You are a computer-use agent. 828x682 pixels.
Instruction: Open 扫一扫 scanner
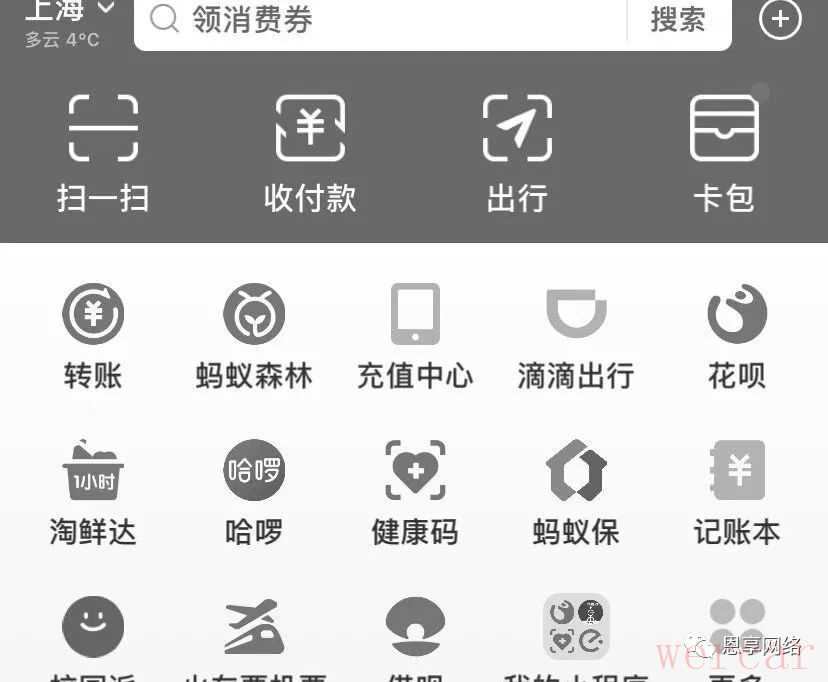(103, 150)
